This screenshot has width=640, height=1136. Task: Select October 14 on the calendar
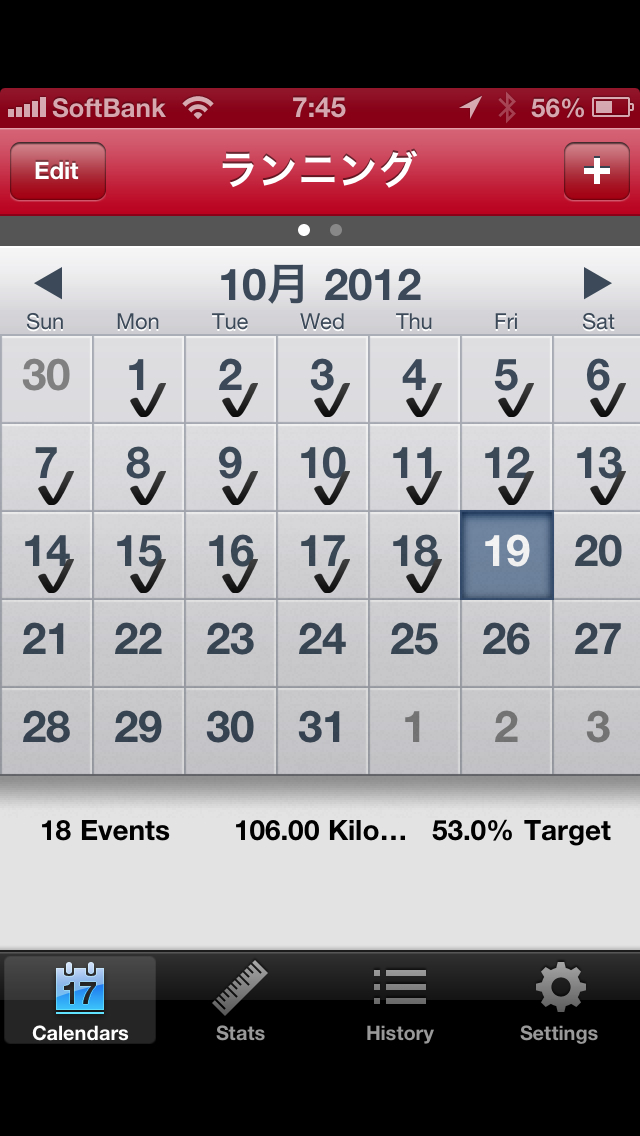point(46,555)
